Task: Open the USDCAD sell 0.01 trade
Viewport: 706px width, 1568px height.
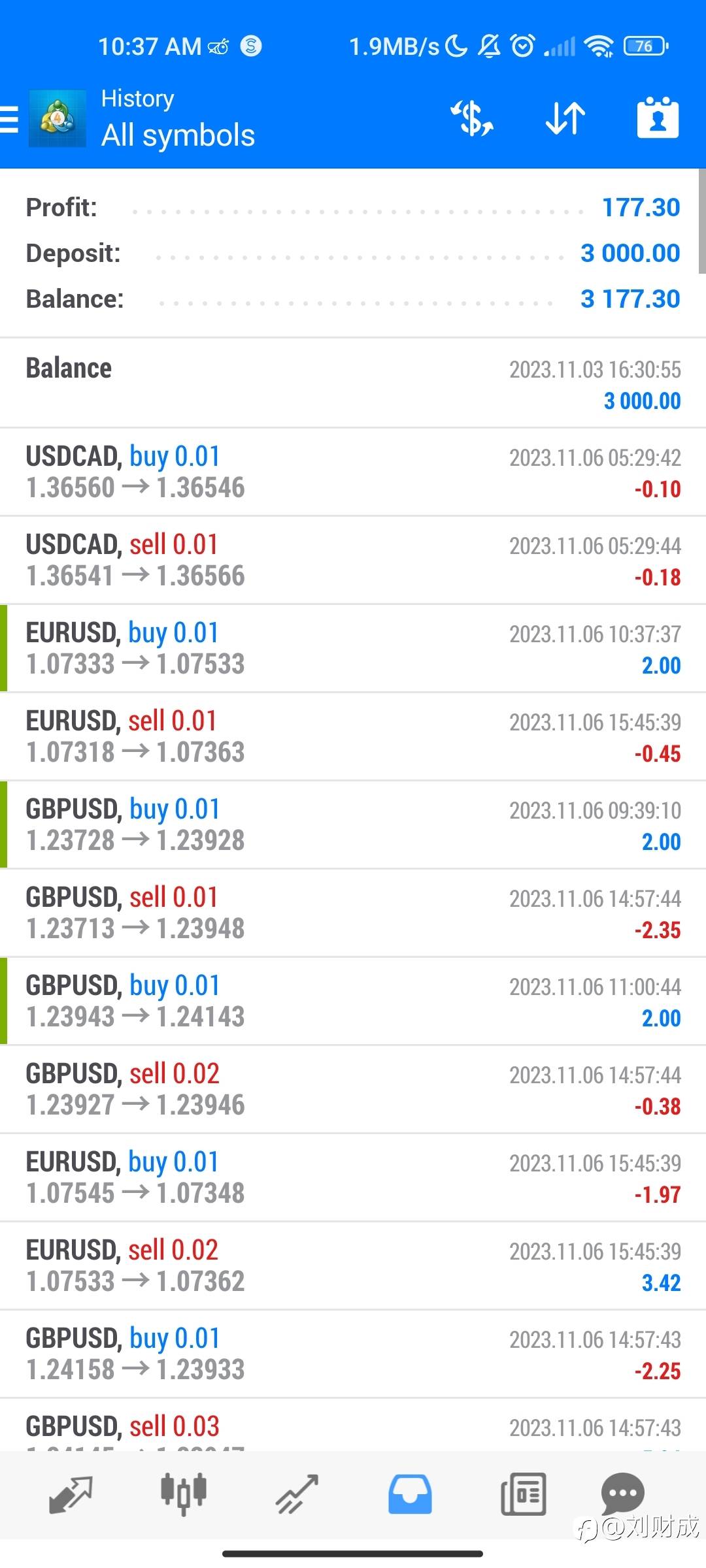Action: coord(353,561)
